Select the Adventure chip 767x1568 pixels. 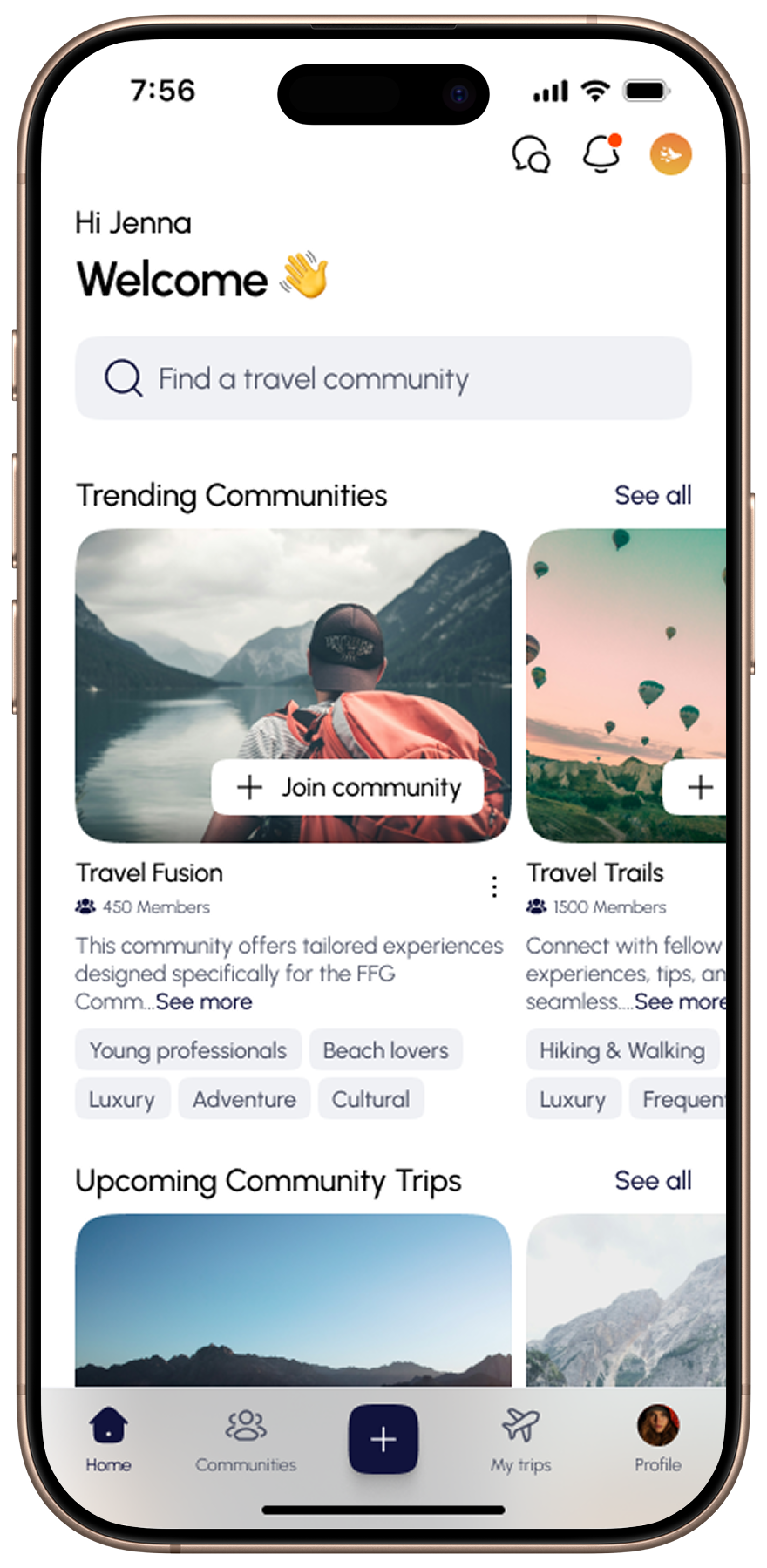244,1099
